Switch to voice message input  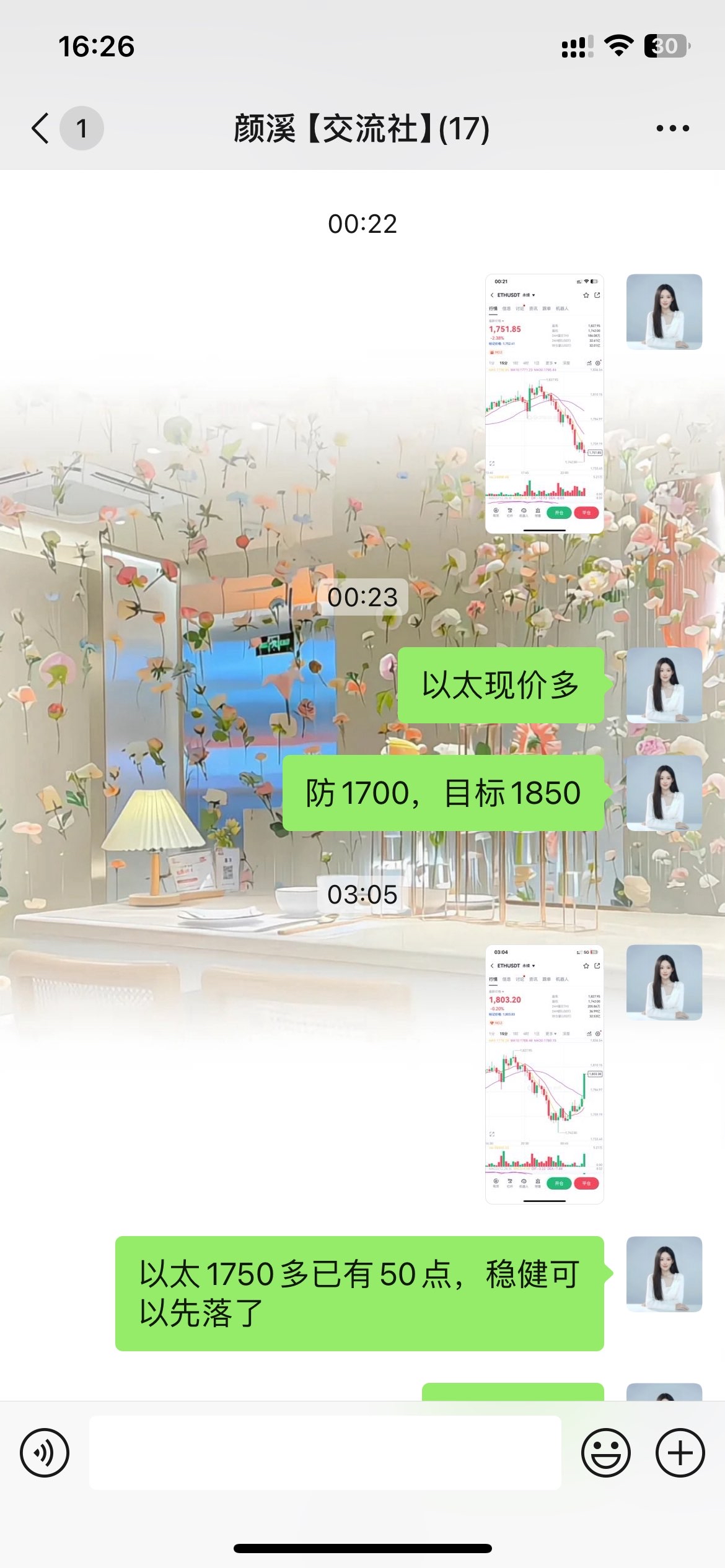pos(45,1452)
